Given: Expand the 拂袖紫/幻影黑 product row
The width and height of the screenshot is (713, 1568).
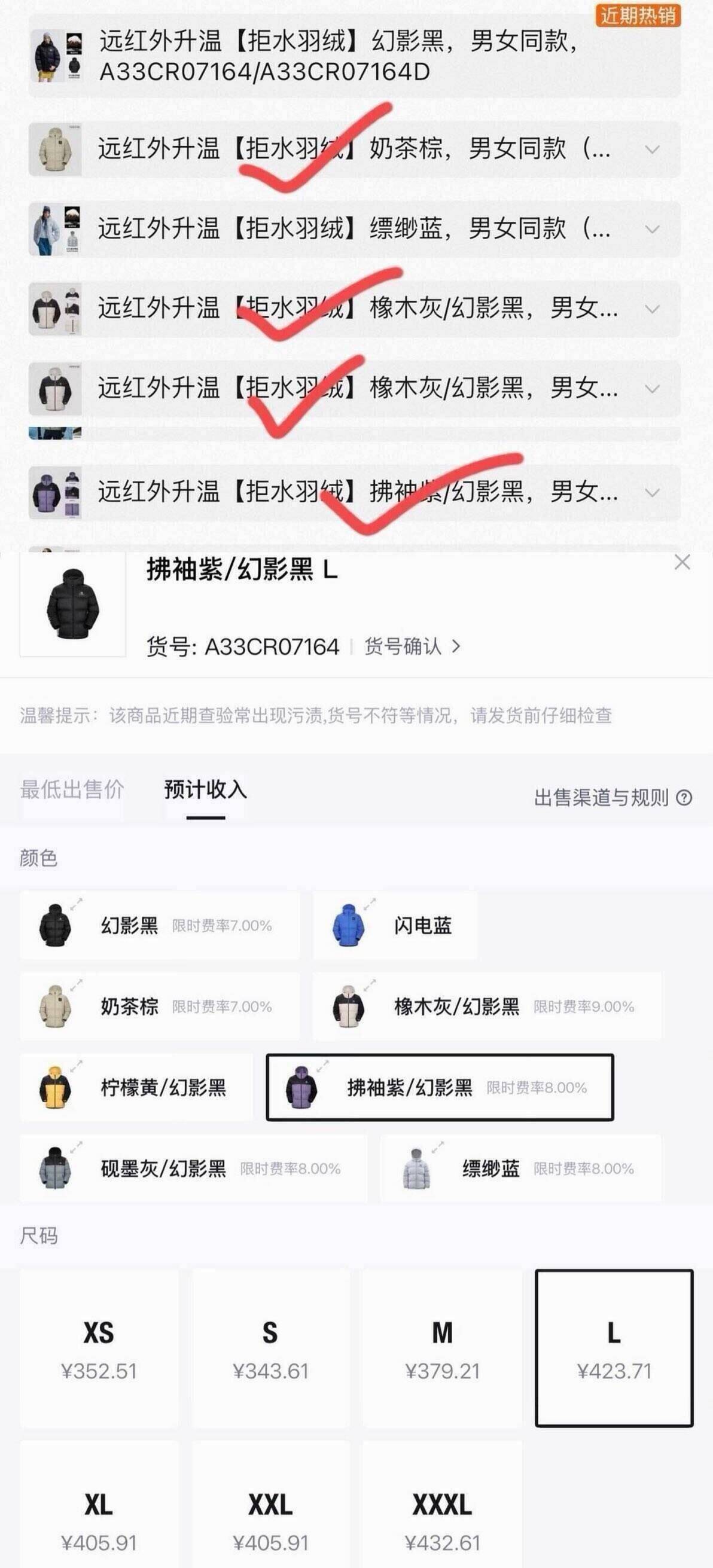Looking at the screenshot, I should click(x=354, y=492).
